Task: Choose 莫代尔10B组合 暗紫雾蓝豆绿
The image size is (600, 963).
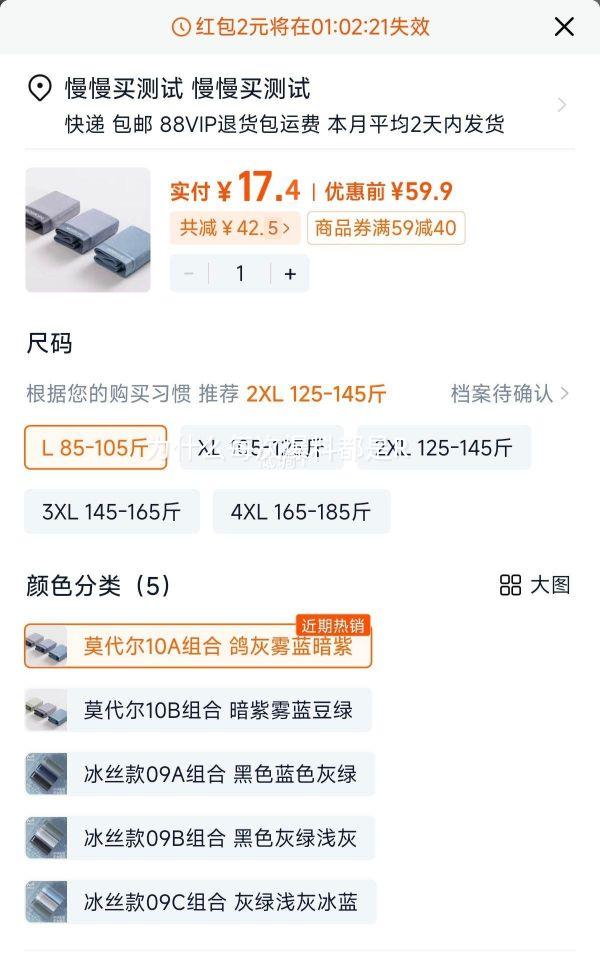Action: click(198, 710)
